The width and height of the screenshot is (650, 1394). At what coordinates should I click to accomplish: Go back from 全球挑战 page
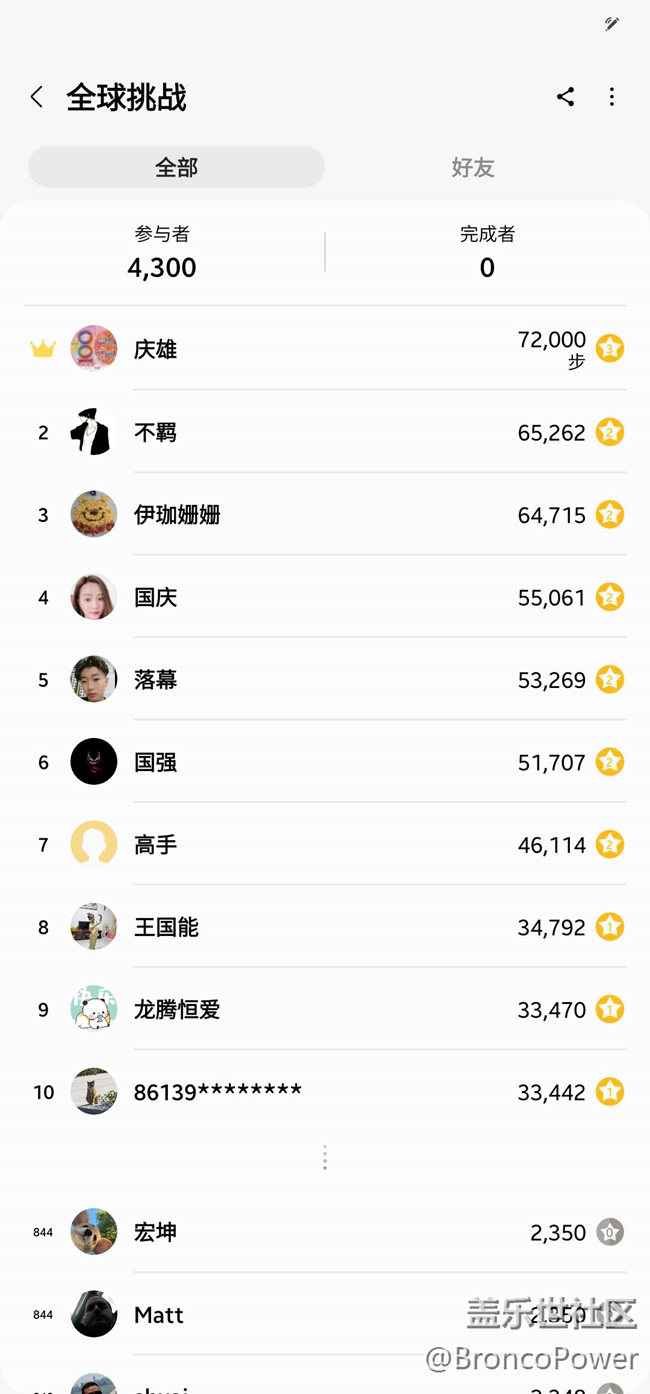[37, 97]
